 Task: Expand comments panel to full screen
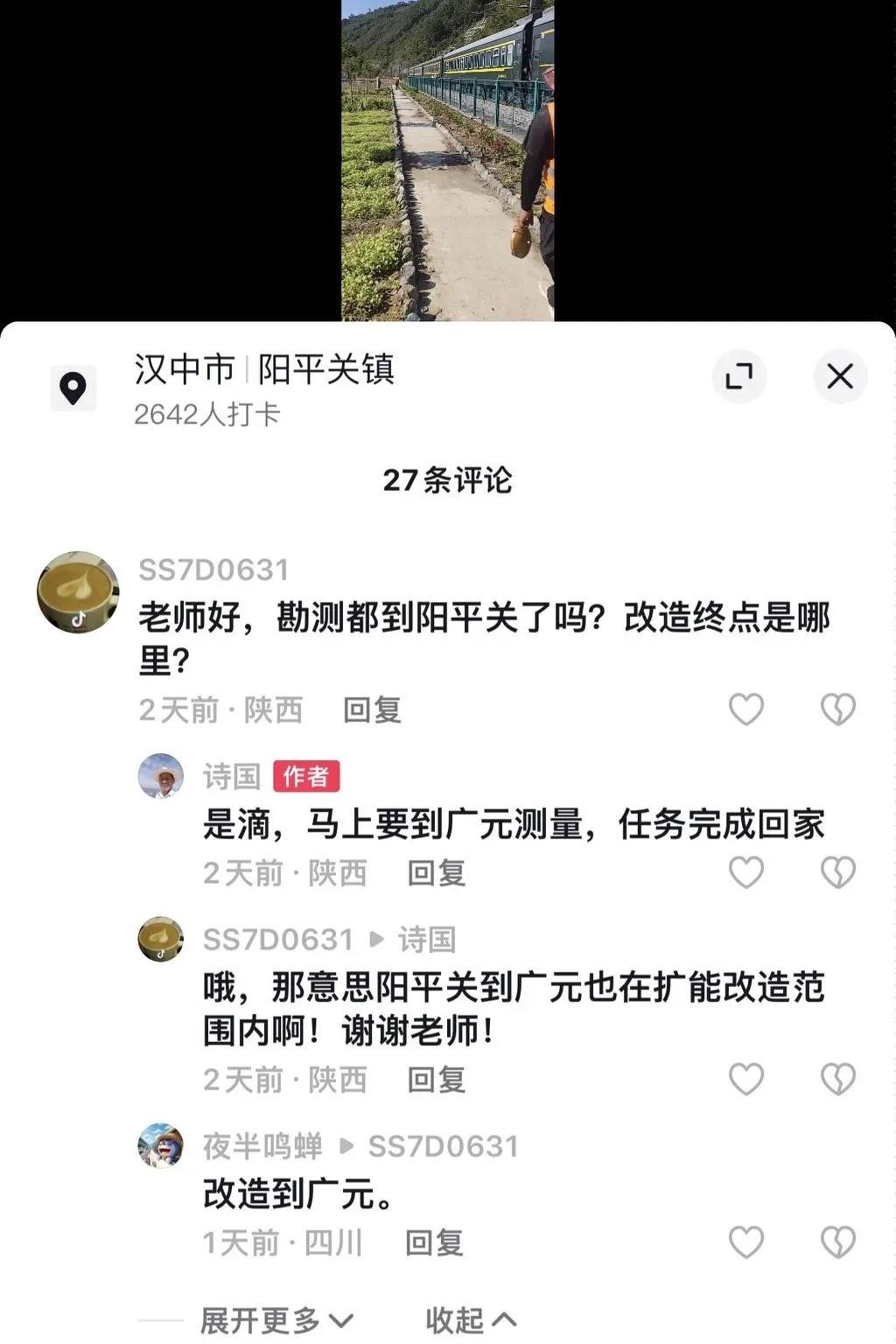click(739, 376)
